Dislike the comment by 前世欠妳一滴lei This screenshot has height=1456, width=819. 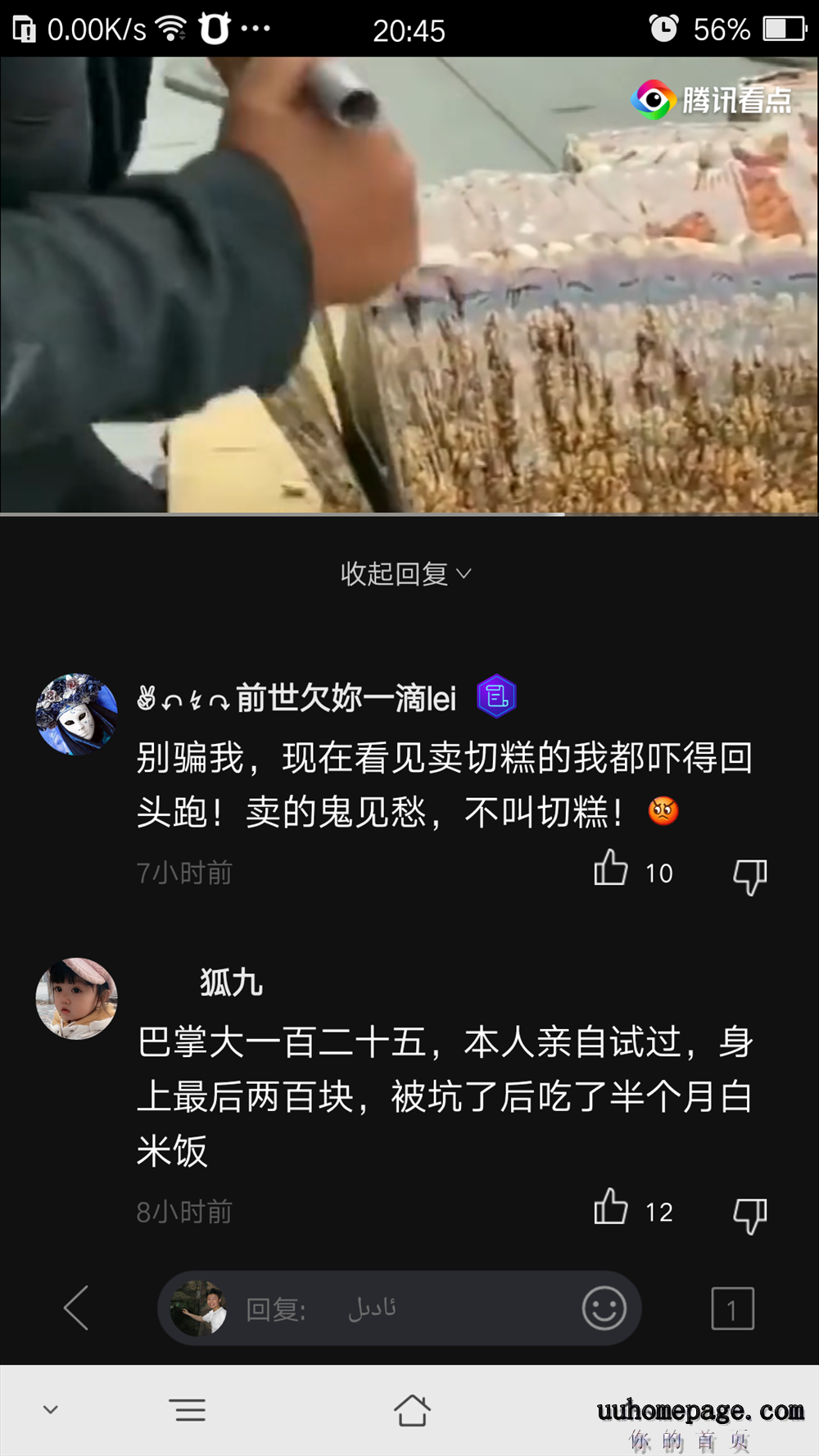coord(749,875)
